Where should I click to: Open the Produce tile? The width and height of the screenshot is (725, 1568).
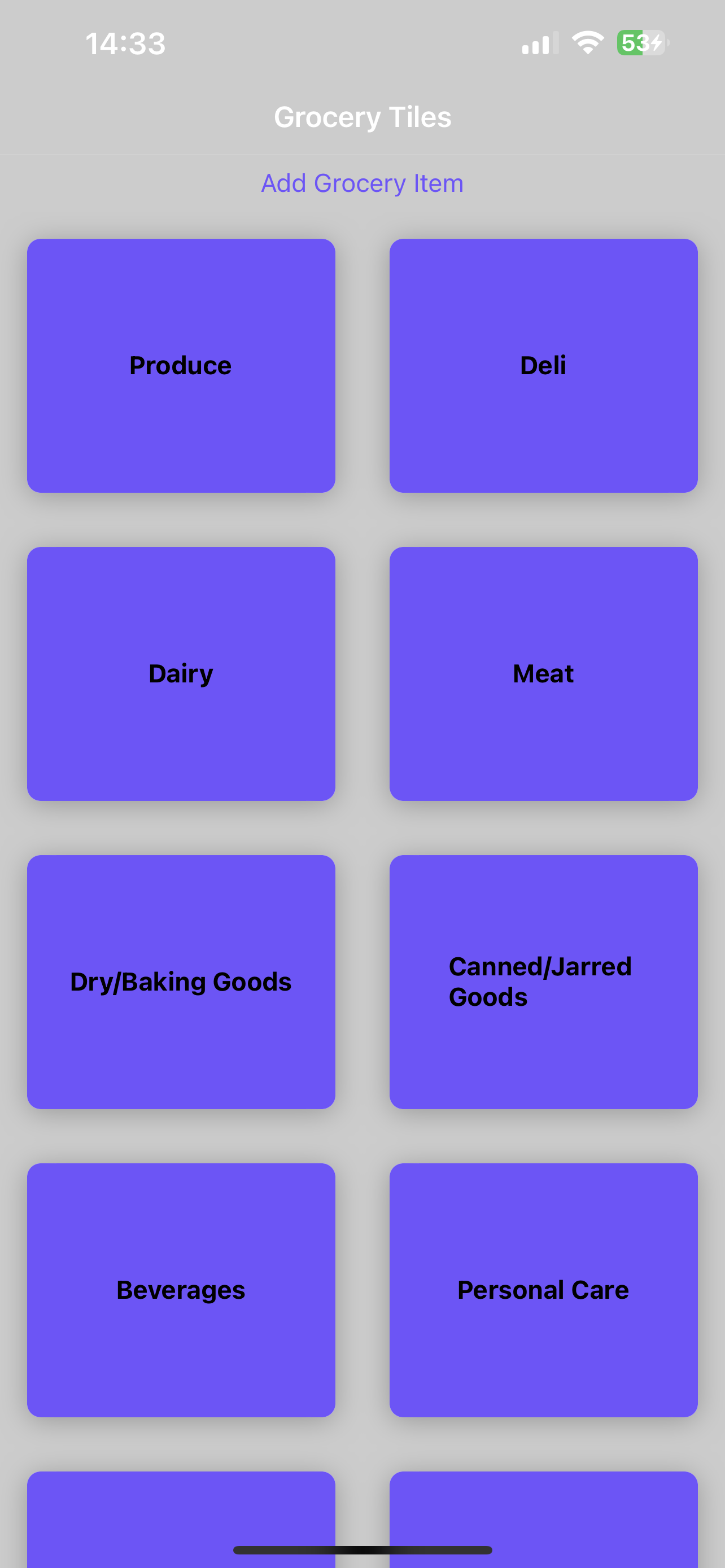click(181, 365)
